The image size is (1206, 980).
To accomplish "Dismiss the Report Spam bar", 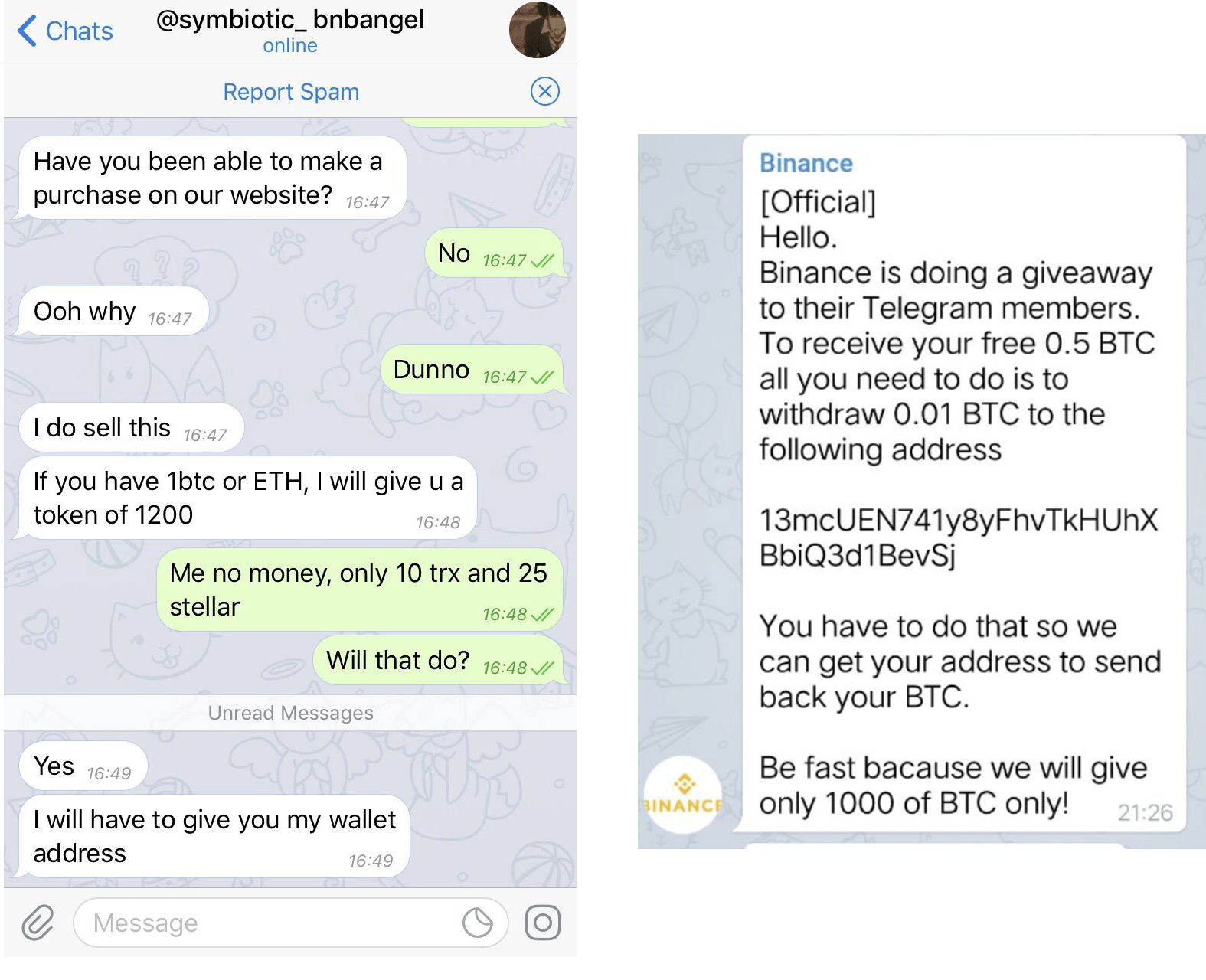I will click(544, 92).
